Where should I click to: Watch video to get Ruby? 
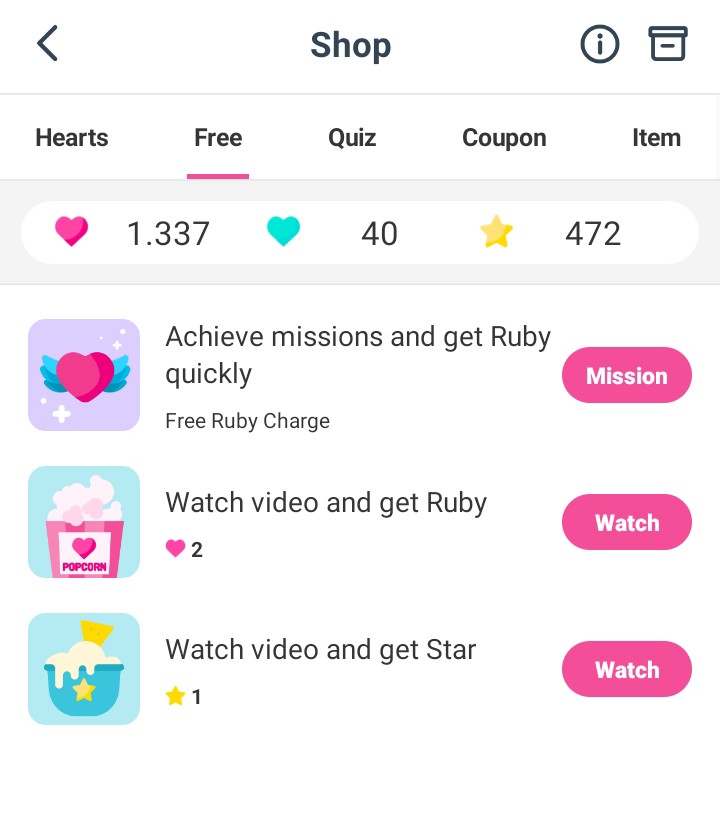point(626,522)
